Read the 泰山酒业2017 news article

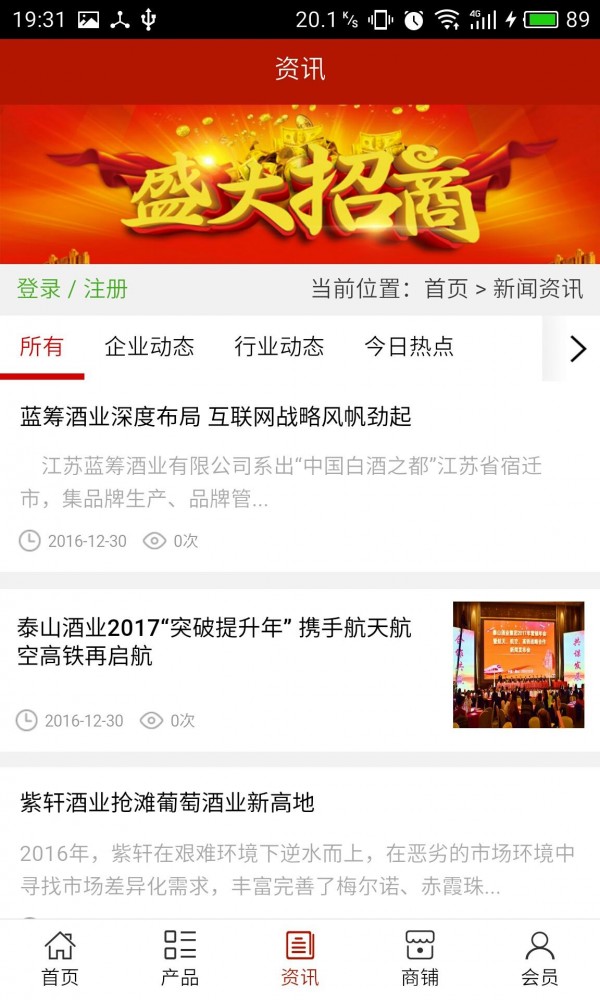tap(214, 642)
